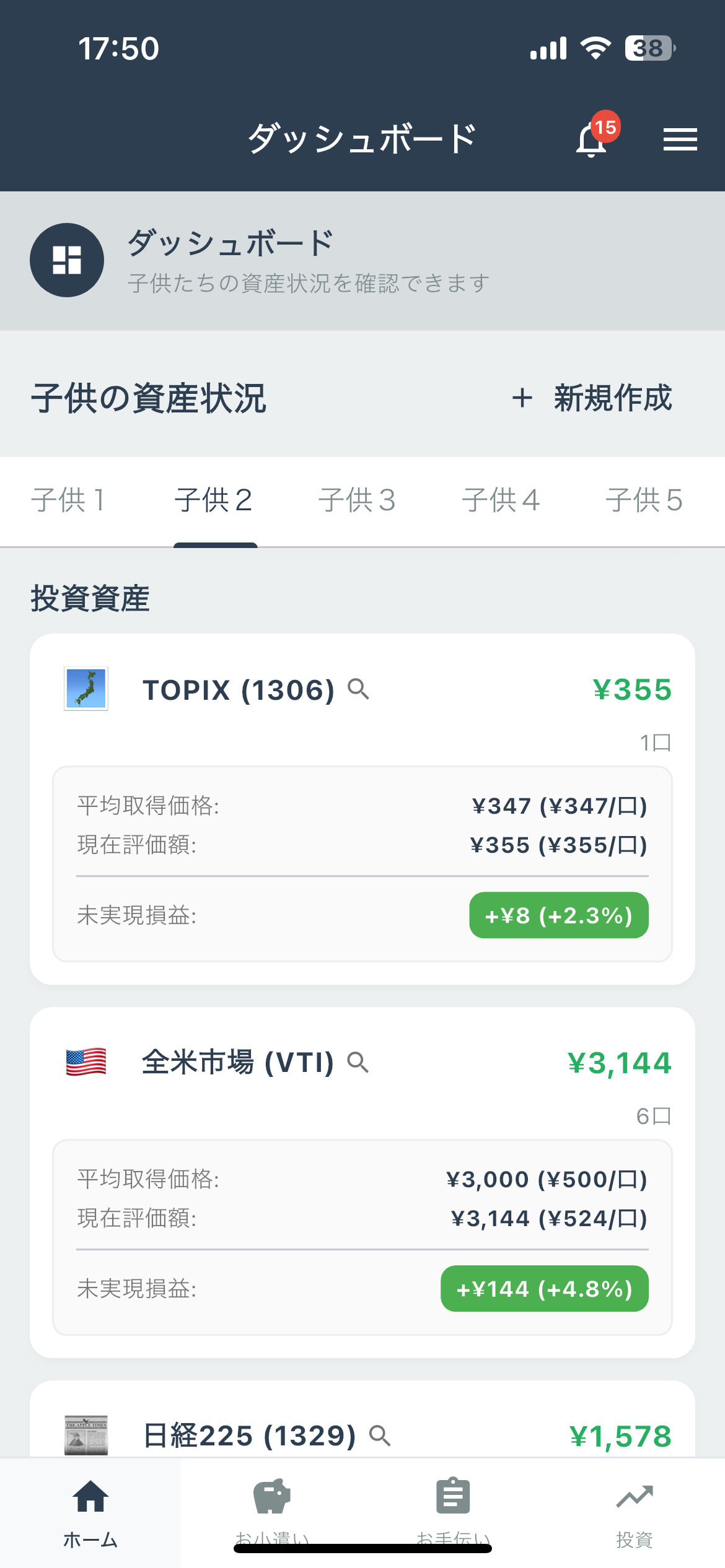Select the 子供4 tab

[502, 500]
